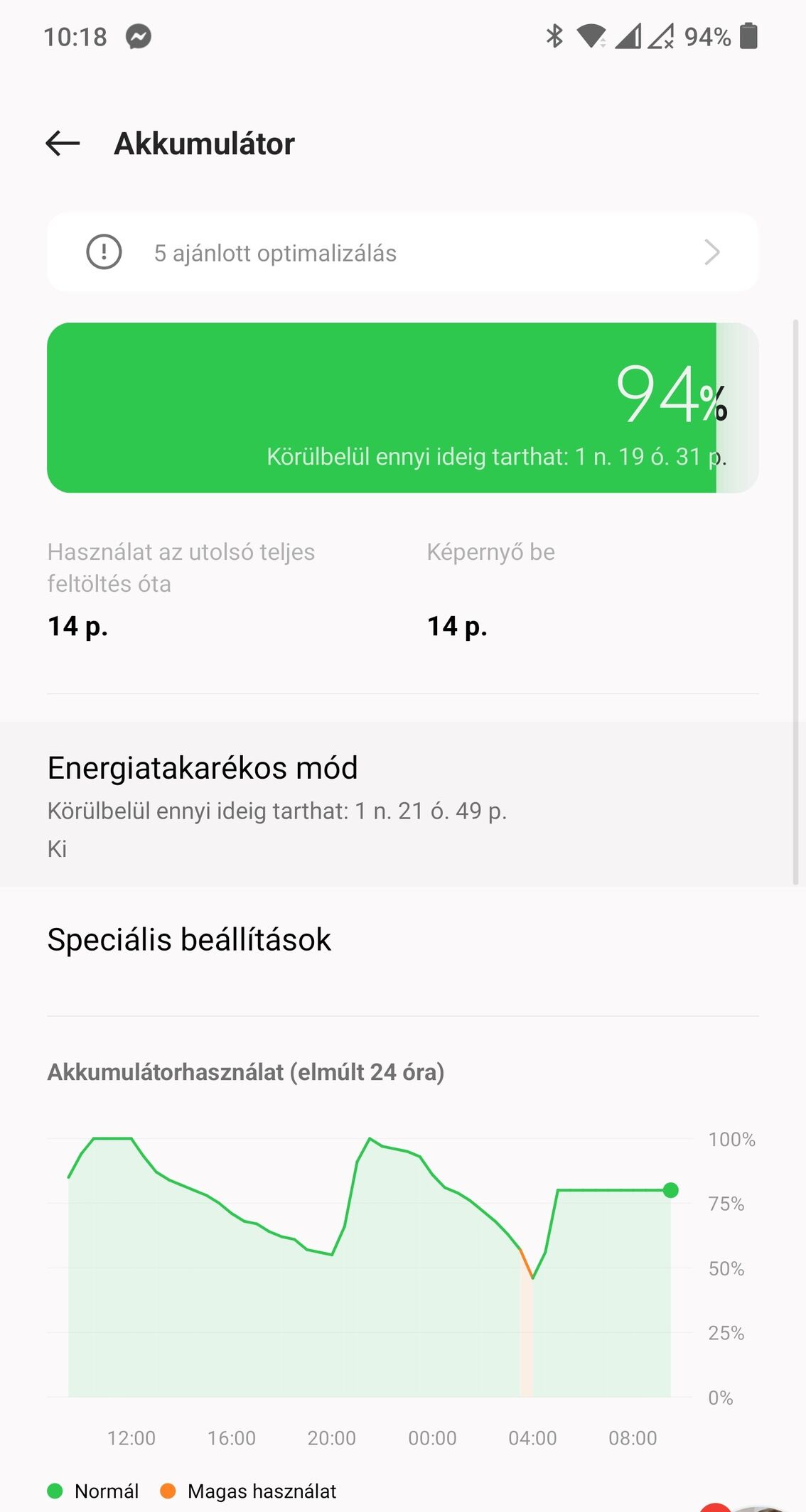Tap the green 94% battery level card
The height and width of the screenshot is (1512, 806).
[x=403, y=408]
